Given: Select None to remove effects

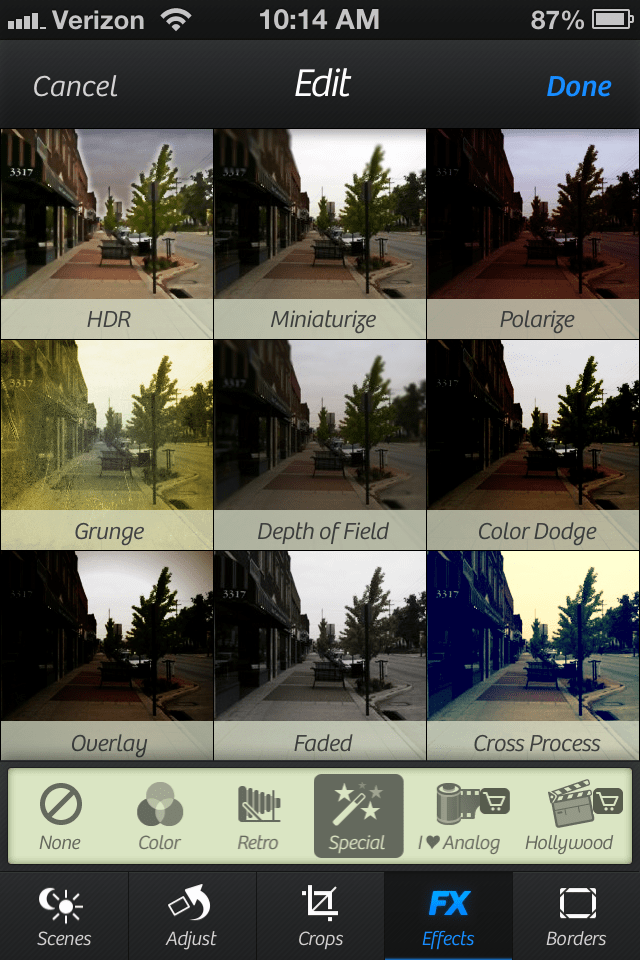Looking at the screenshot, I should 60,816.
